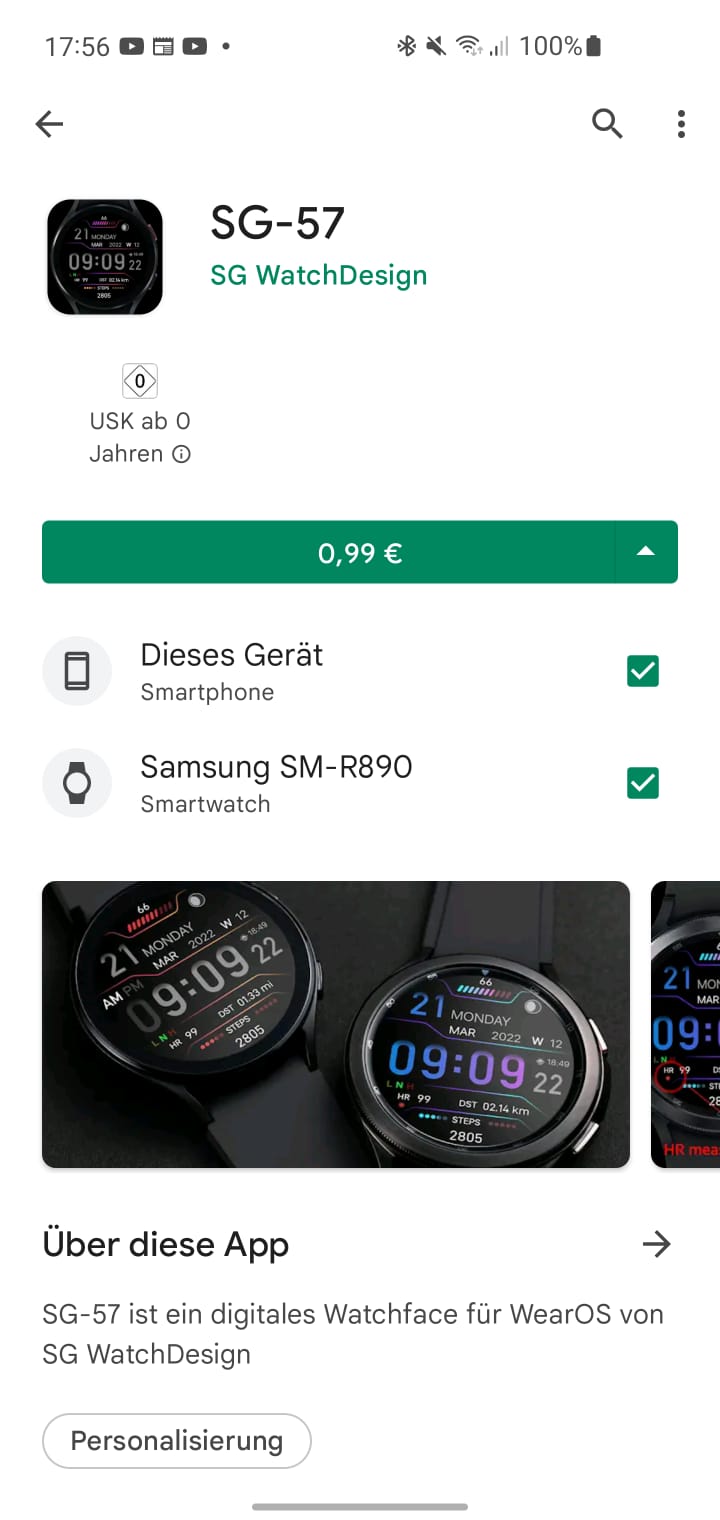720x1520 pixels.
Task: Uncheck Dieses Gerät smartphone
Action: click(642, 671)
